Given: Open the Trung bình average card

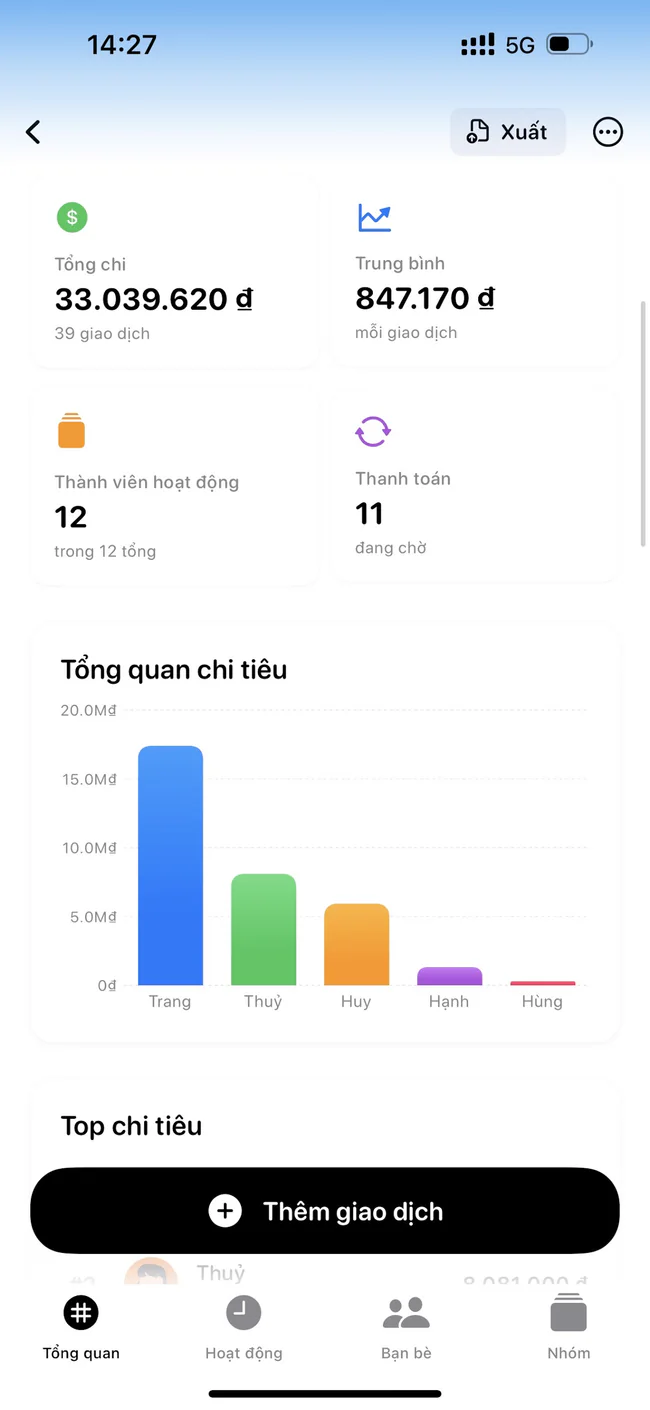Looking at the screenshot, I should pos(475,272).
